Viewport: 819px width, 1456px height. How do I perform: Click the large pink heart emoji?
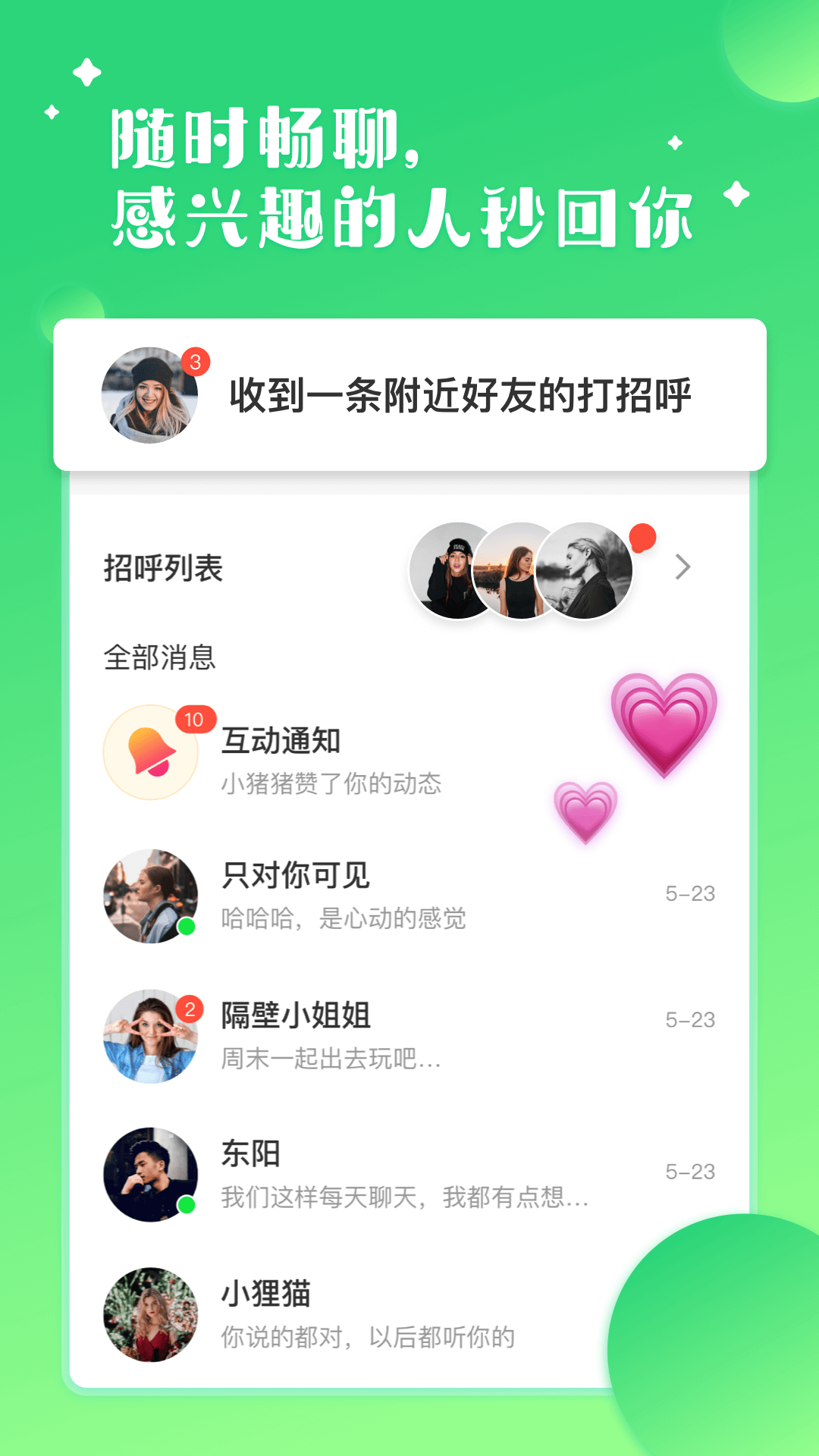click(x=665, y=728)
